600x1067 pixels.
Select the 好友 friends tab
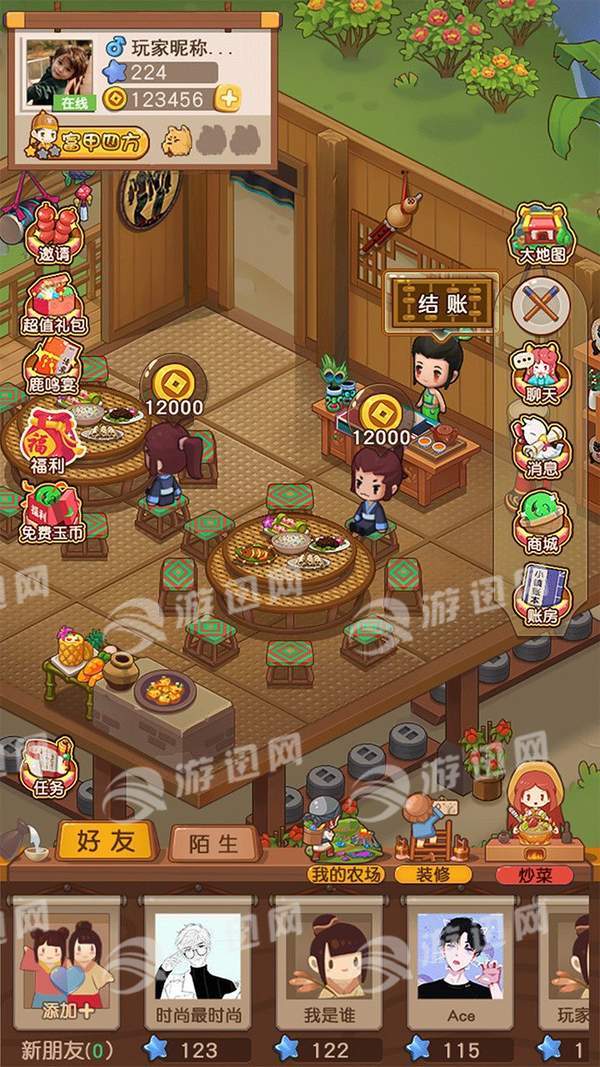(x=107, y=840)
